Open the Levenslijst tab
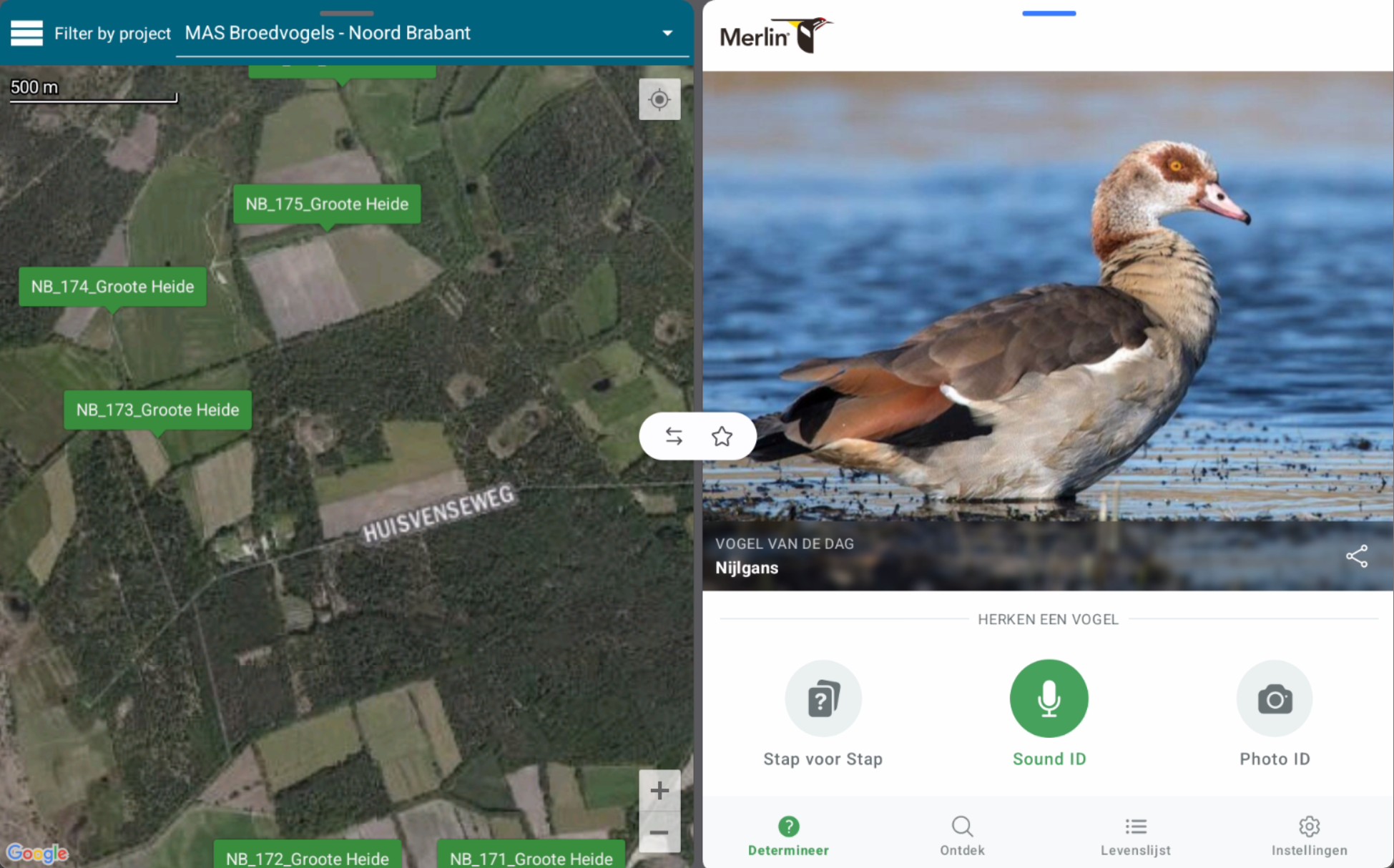Viewport: 1394px width, 868px height. (x=1135, y=835)
